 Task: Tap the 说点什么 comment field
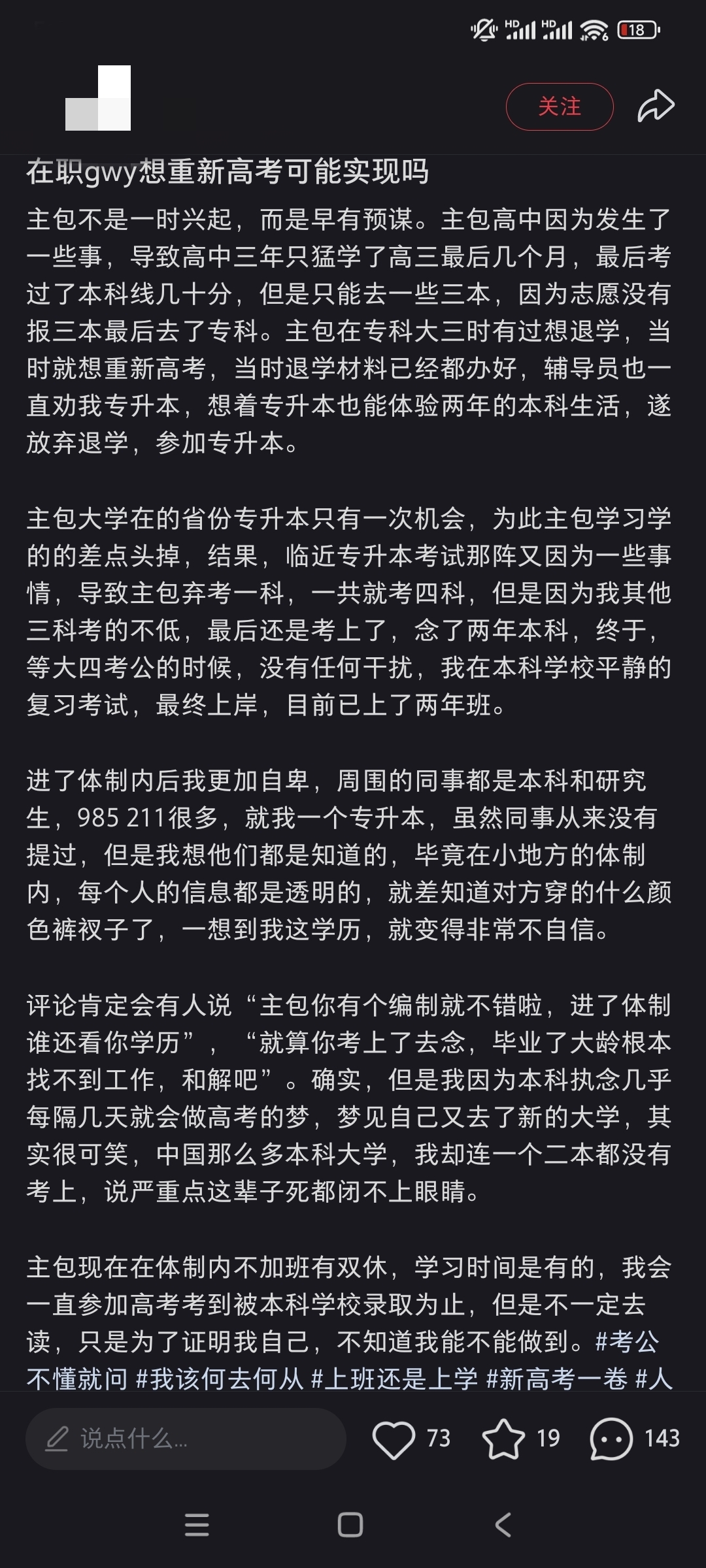pos(186,1439)
